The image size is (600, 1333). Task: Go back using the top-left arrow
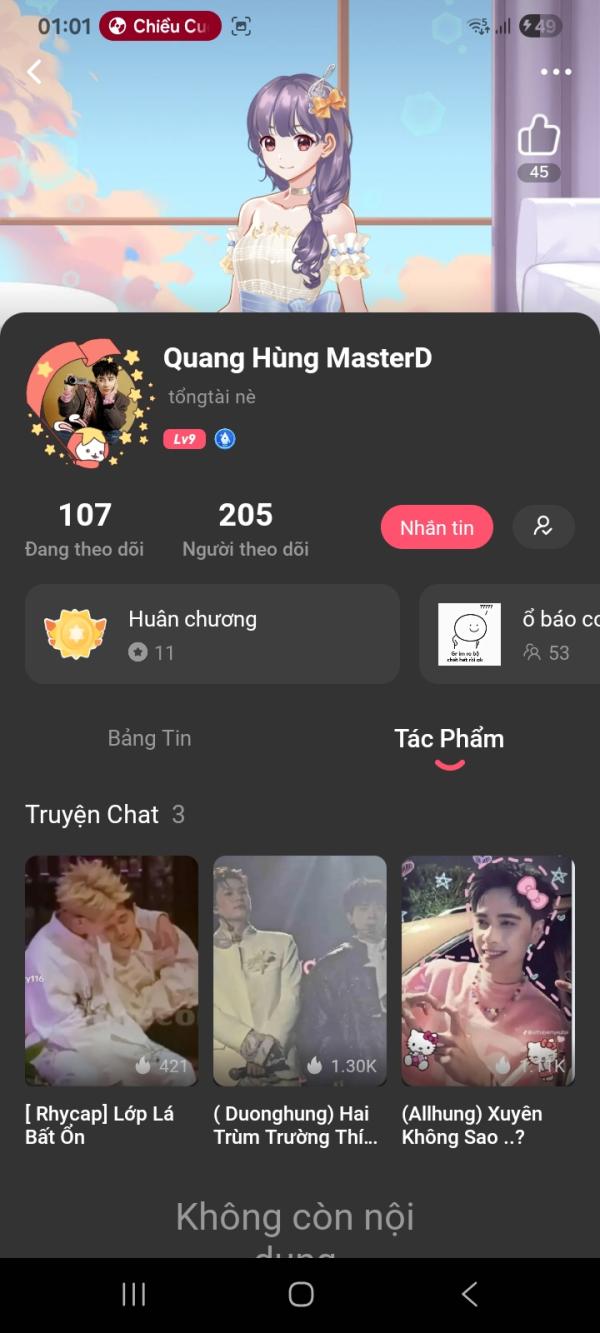click(34, 71)
